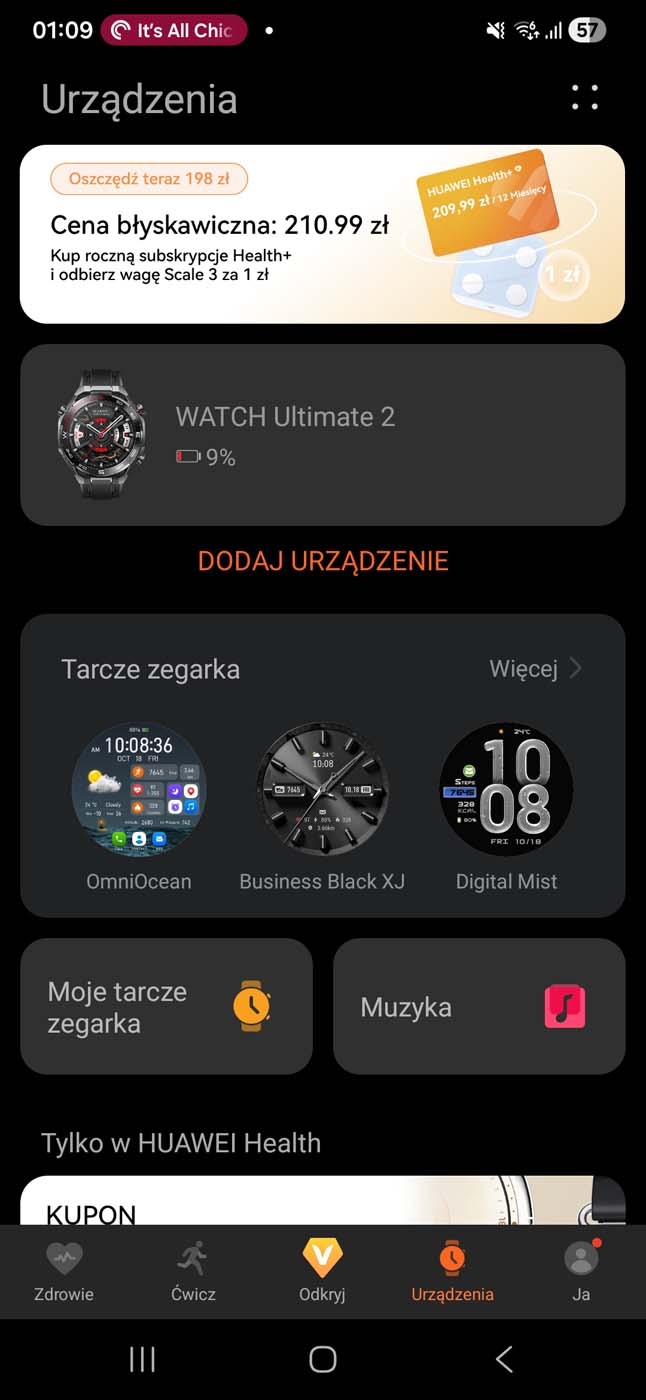Viewport: 646px width, 1400px height.
Task: Choose the Business Black XJ watch face
Action: 322,790
